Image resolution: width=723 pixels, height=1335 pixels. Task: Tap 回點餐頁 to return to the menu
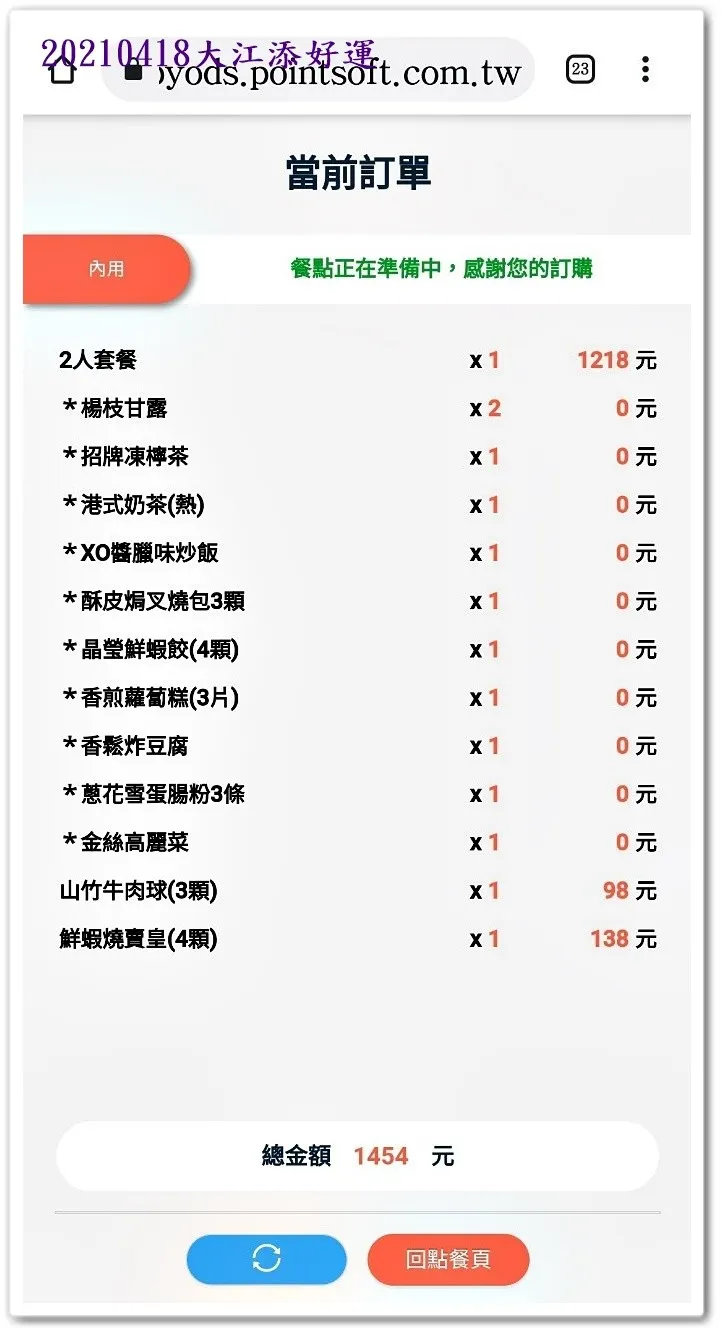(448, 1260)
